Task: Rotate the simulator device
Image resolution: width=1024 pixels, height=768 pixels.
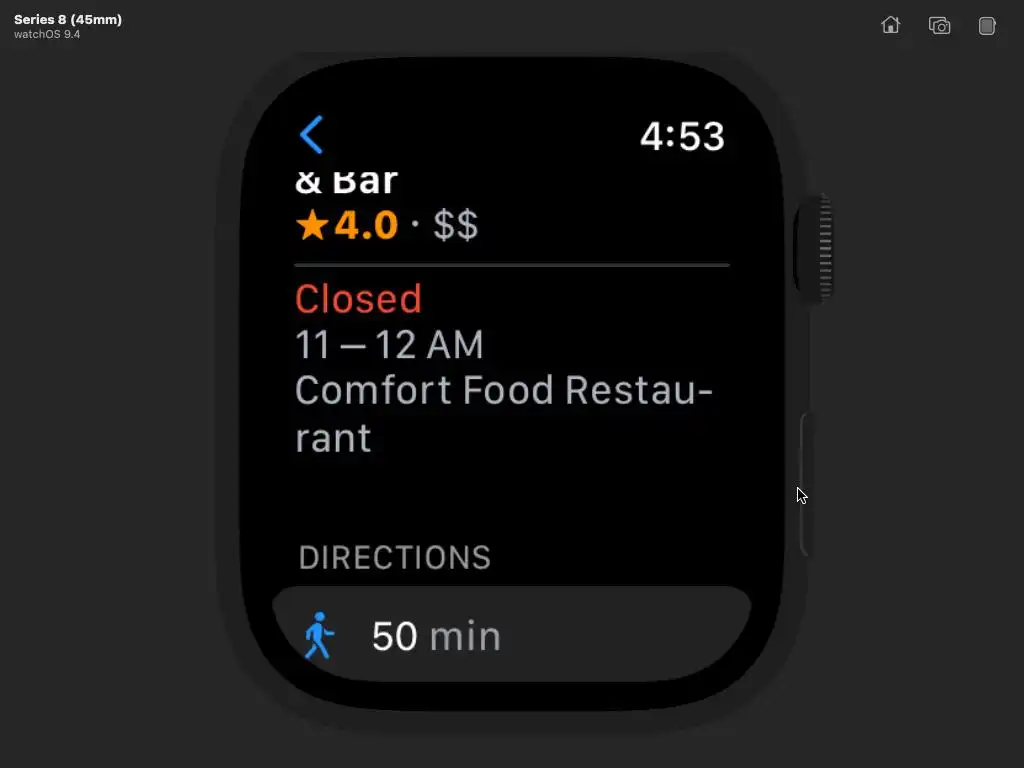Action: pyautogui.click(x=987, y=26)
